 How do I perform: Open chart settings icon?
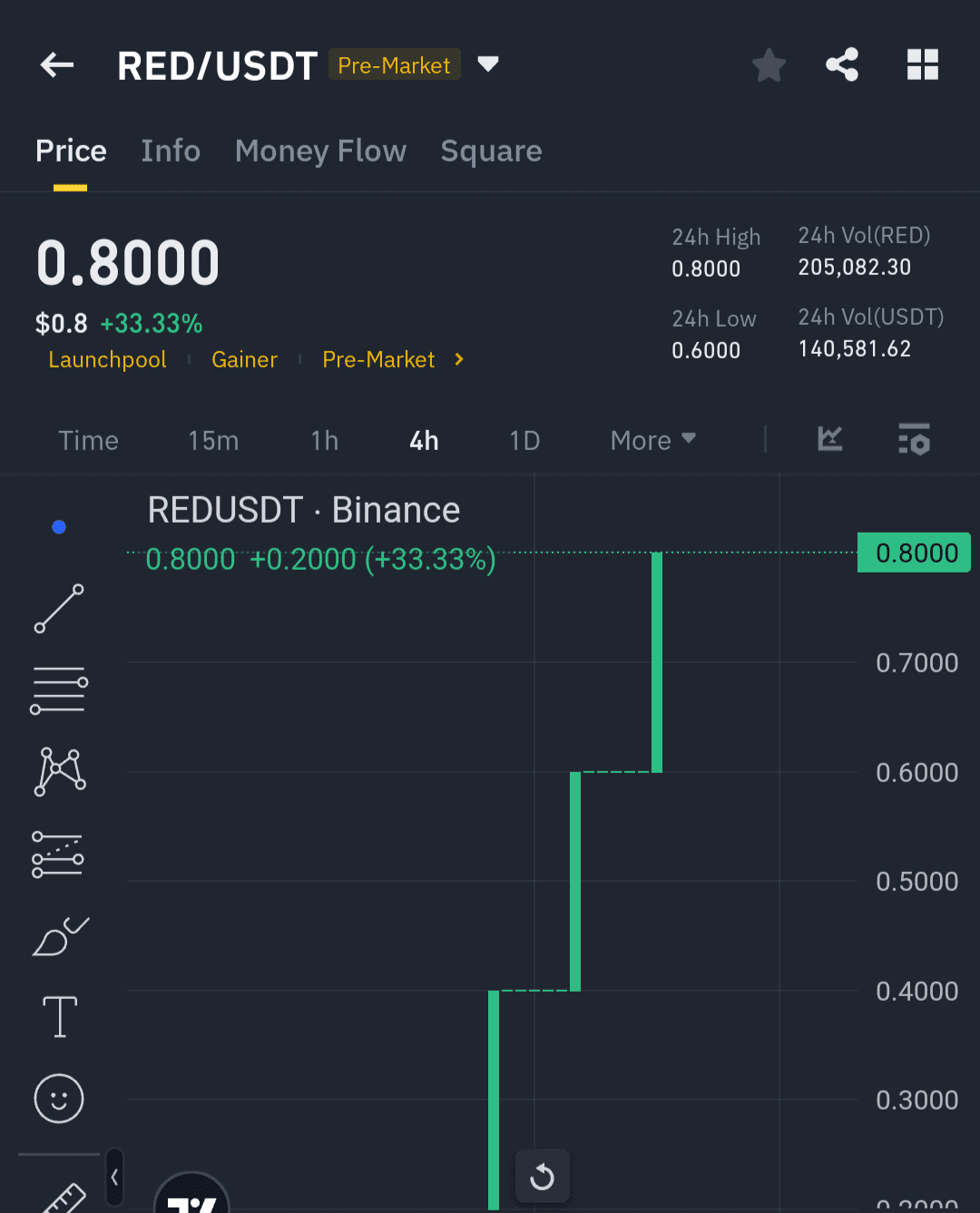(x=914, y=439)
